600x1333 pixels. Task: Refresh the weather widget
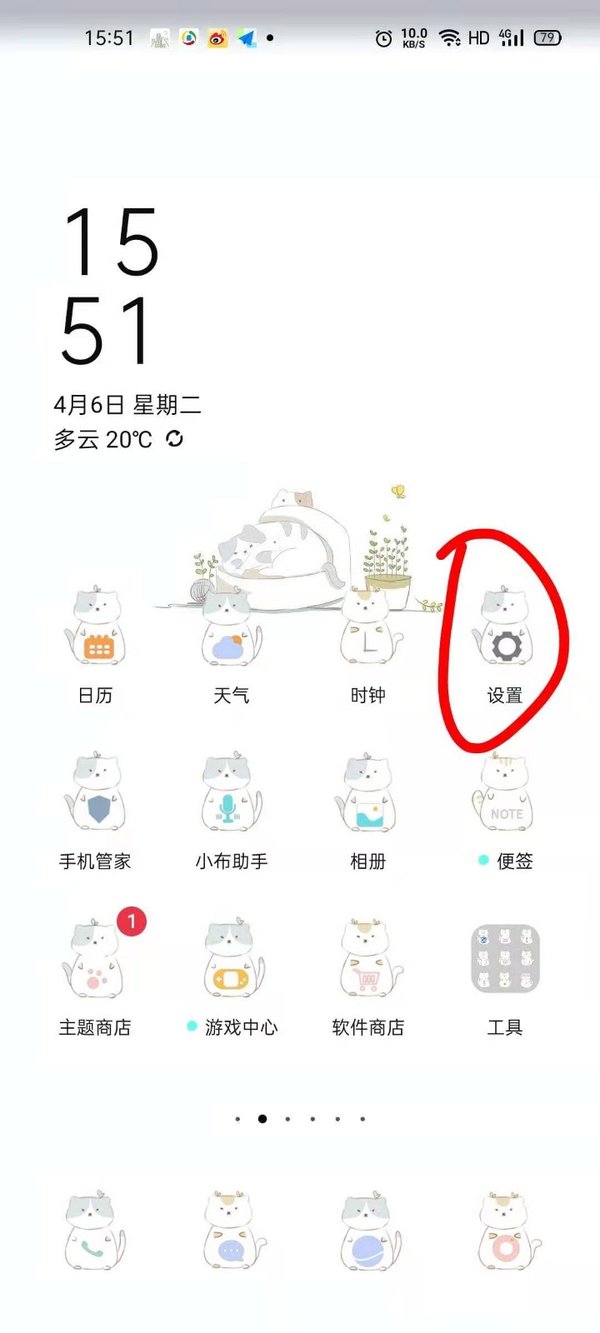[175, 439]
